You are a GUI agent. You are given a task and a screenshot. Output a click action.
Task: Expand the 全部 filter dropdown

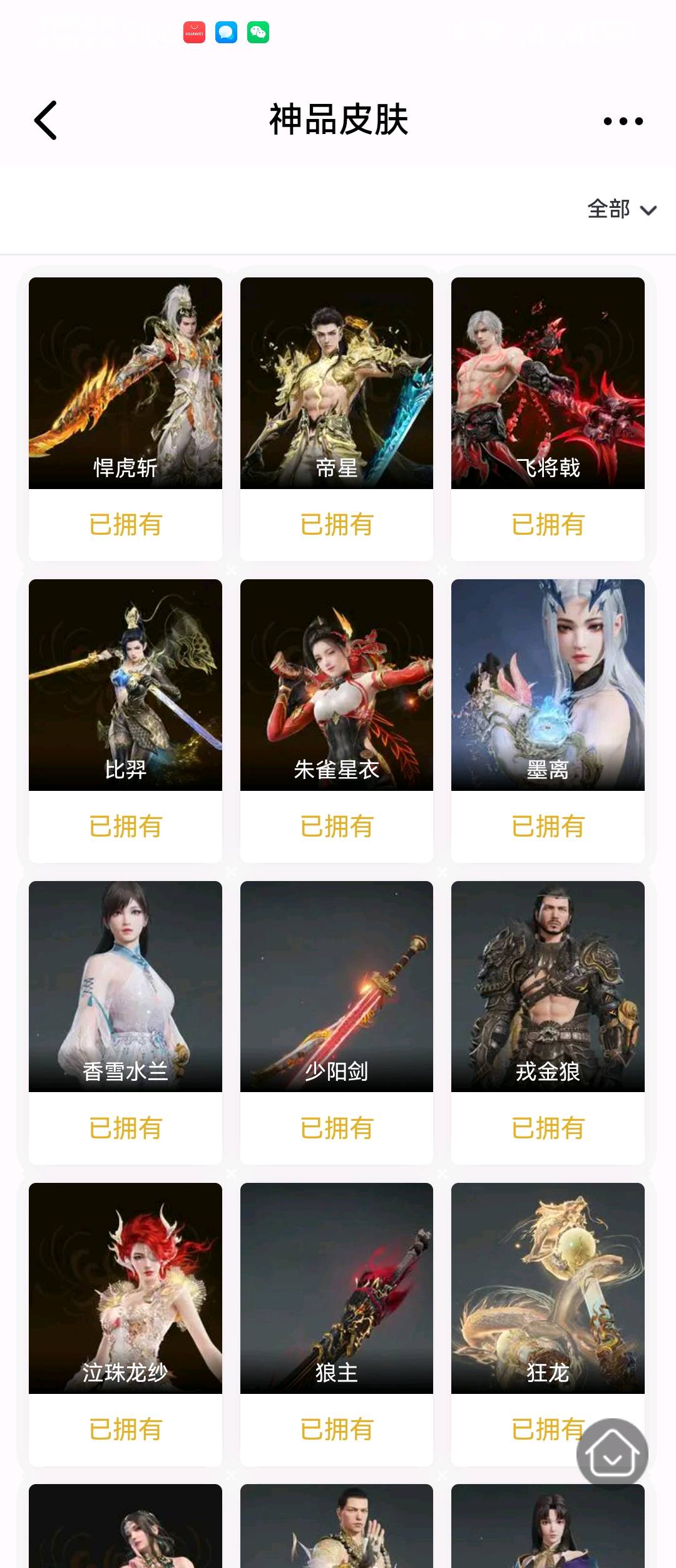click(622, 209)
